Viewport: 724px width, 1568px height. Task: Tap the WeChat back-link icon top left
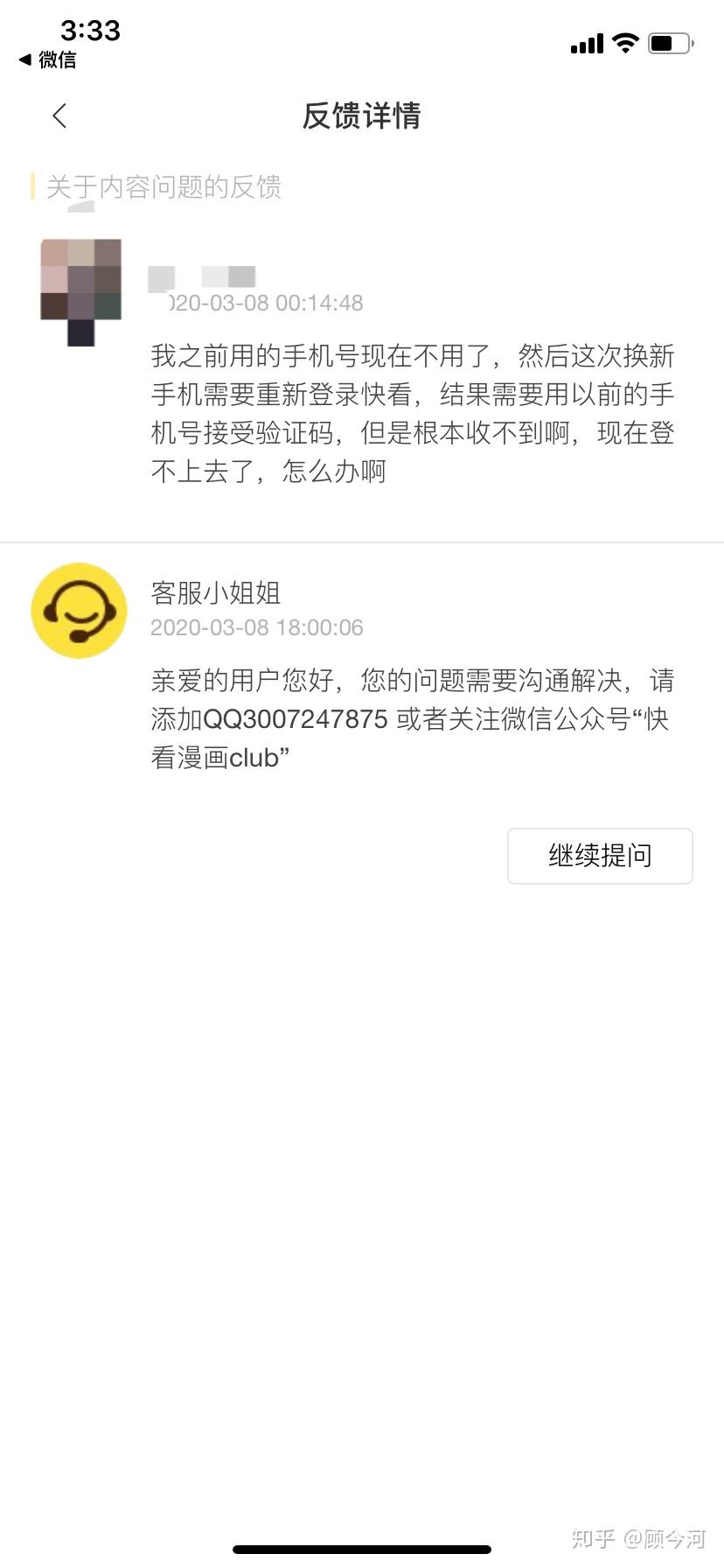pos(26,61)
